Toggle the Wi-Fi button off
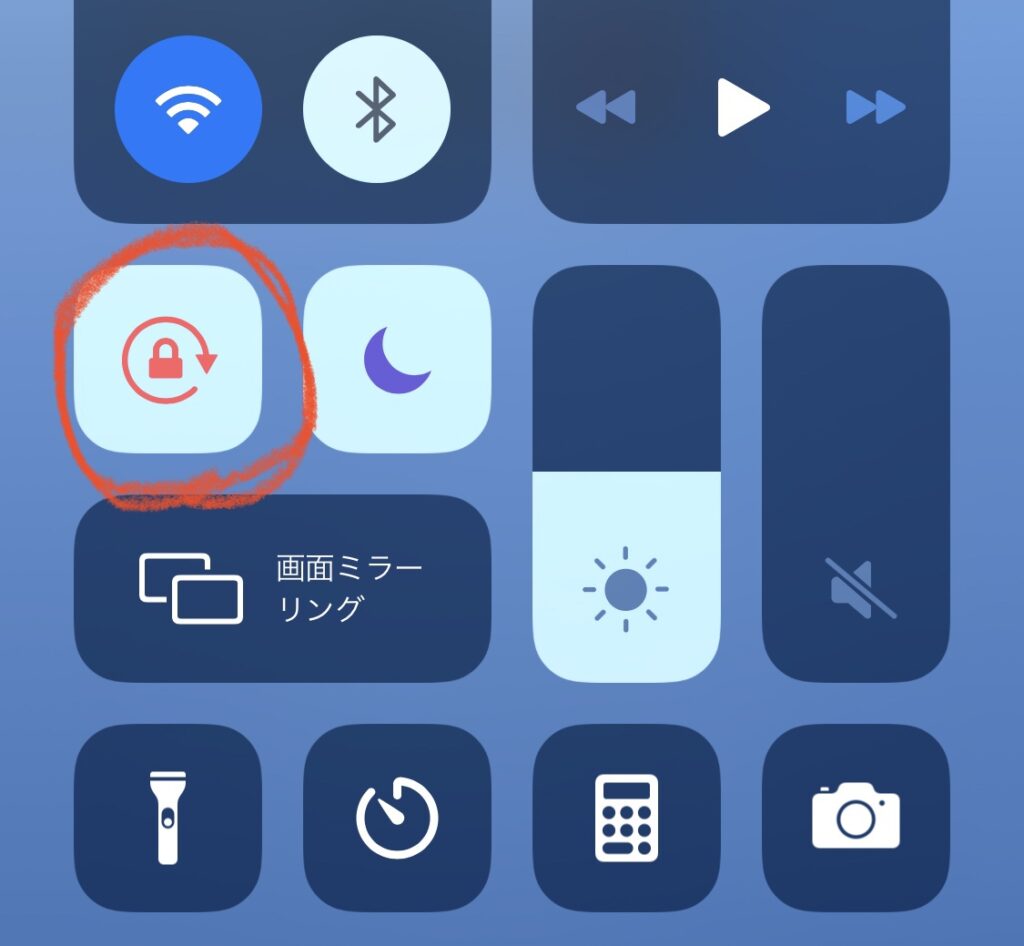Screen dimensions: 1024x946 (x=188, y=108)
